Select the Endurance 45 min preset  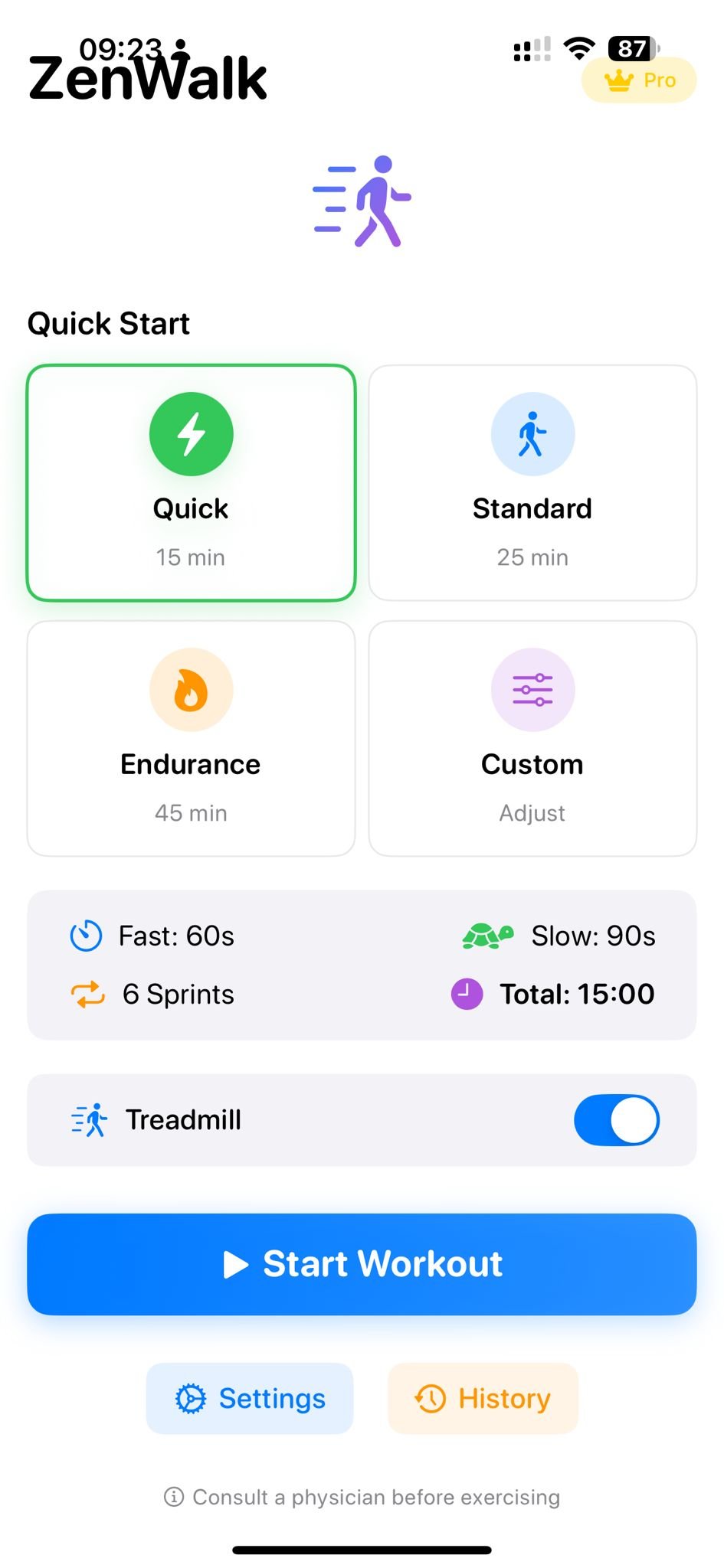pos(190,737)
